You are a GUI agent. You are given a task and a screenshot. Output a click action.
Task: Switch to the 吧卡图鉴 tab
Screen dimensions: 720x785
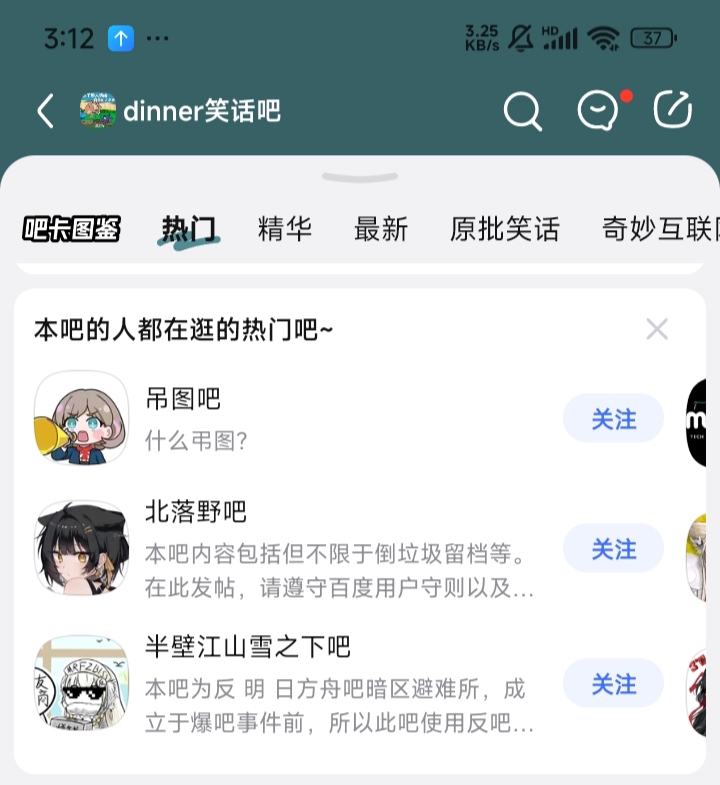point(71,229)
